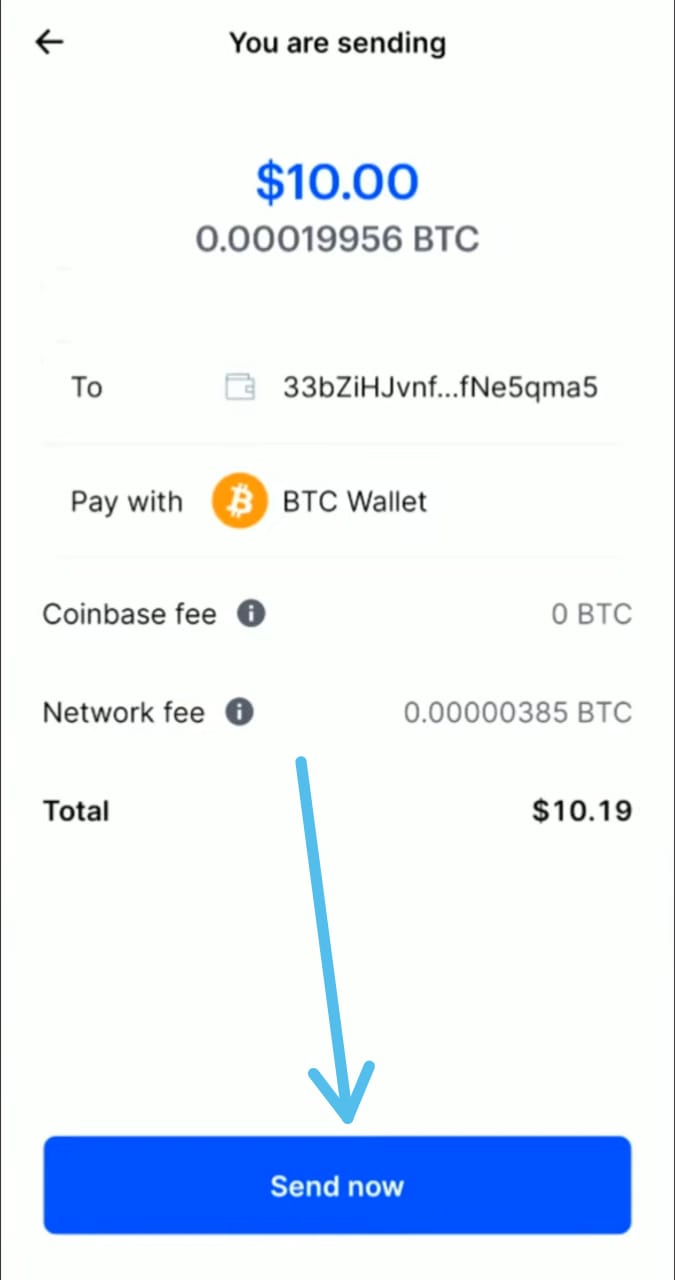Viewport: 675px width, 1280px height.
Task: Open the Pay with BTC Wallet row
Action: [337, 501]
